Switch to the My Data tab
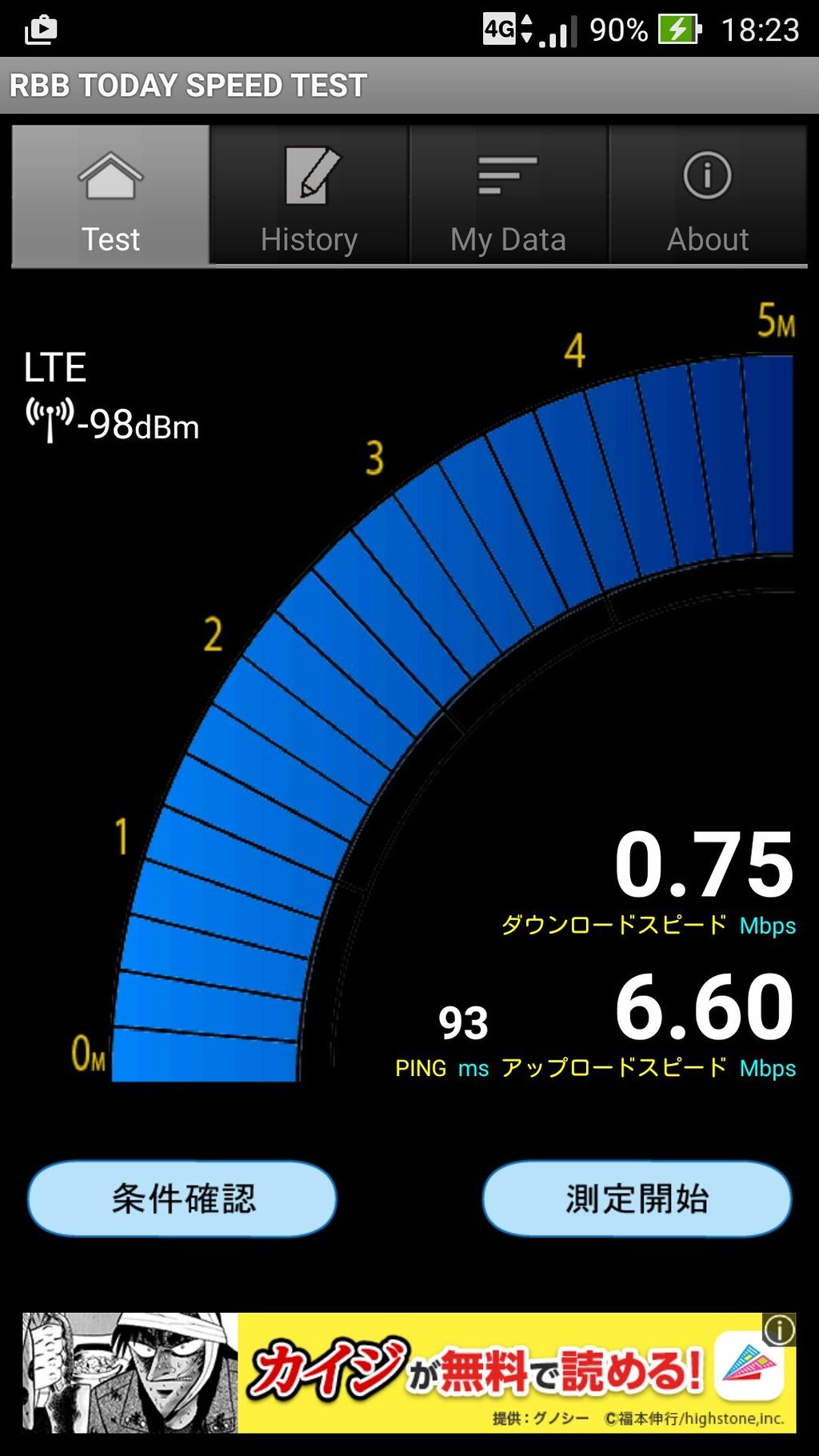819x1456 pixels. pyautogui.click(x=509, y=197)
